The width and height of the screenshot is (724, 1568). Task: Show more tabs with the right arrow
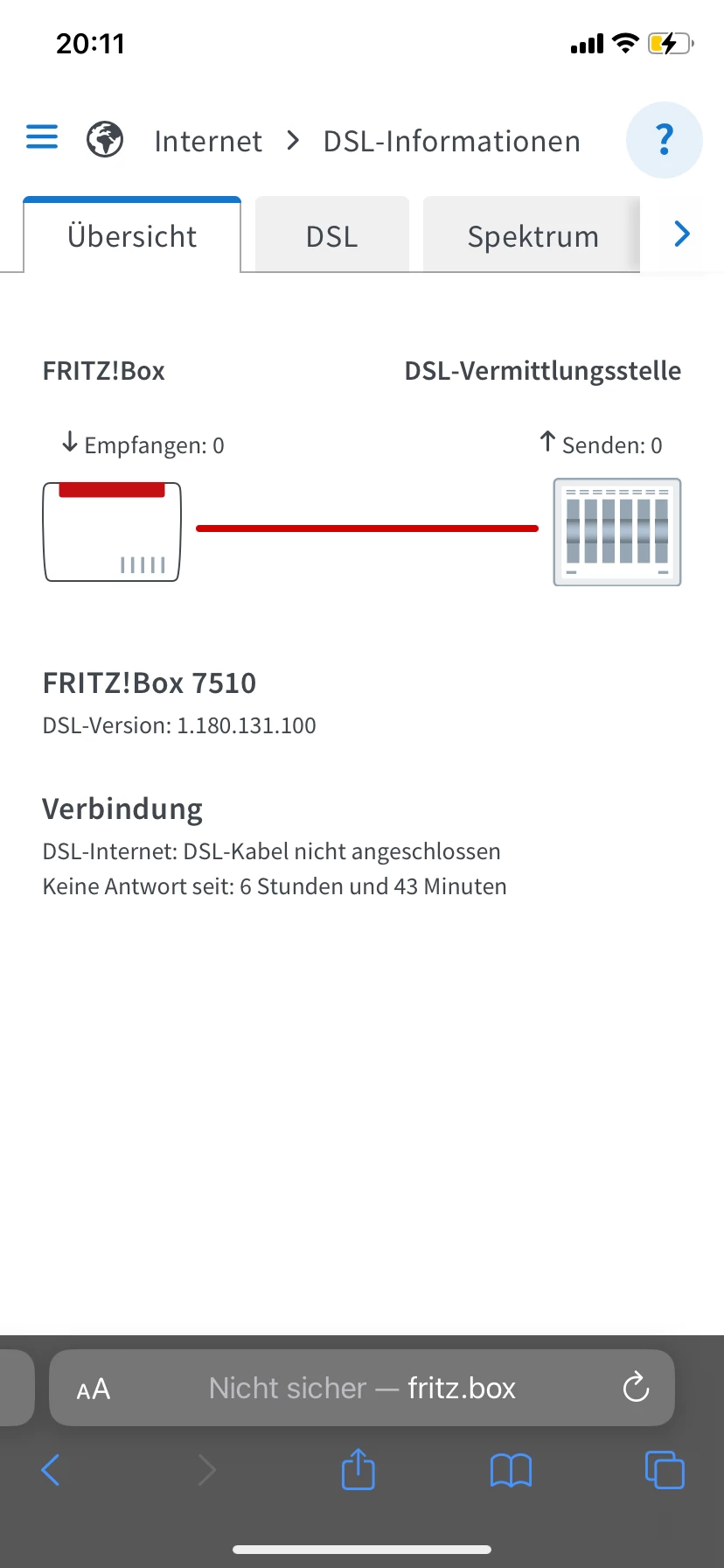click(x=682, y=234)
